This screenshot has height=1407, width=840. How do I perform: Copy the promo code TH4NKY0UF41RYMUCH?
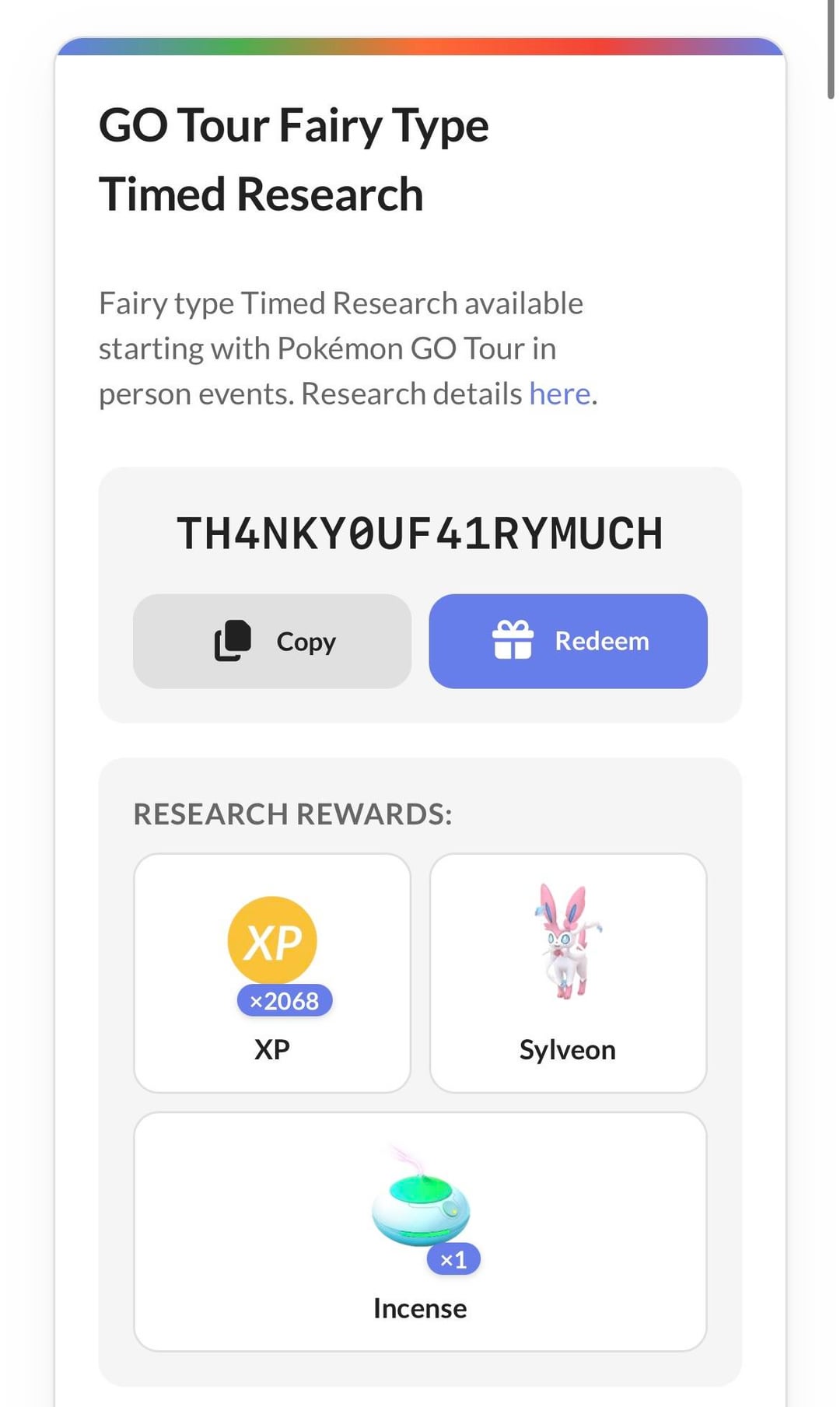pos(272,641)
